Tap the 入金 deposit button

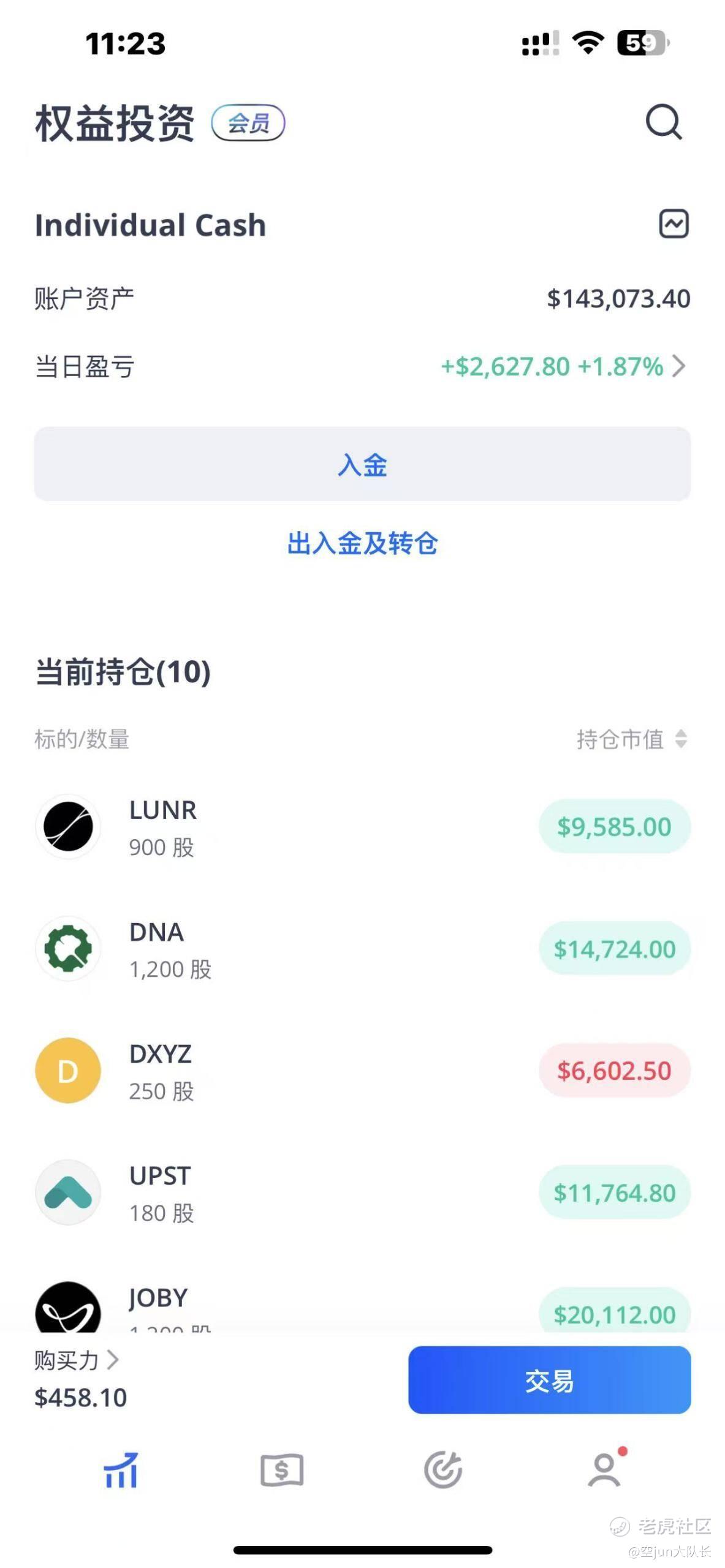362,464
